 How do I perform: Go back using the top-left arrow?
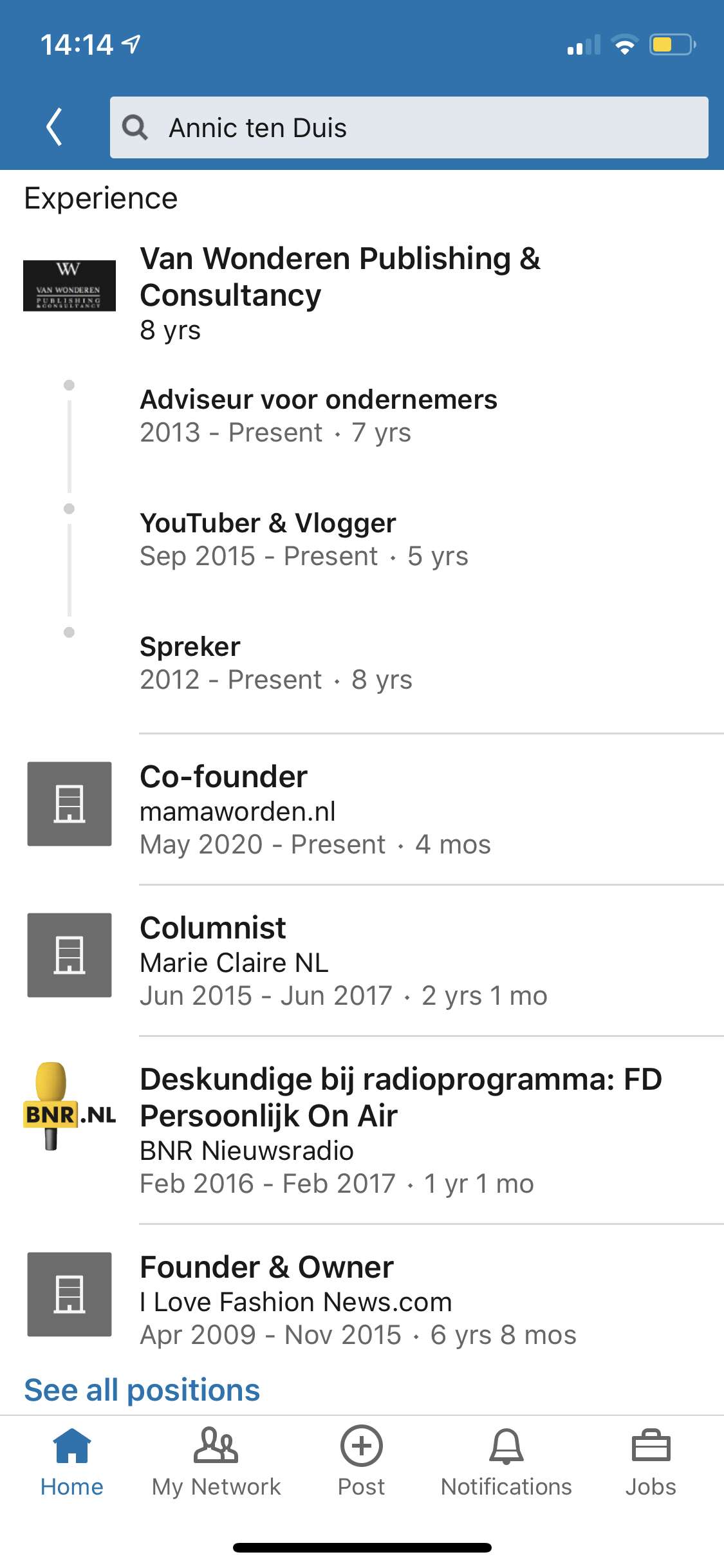pyautogui.click(x=55, y=127)
